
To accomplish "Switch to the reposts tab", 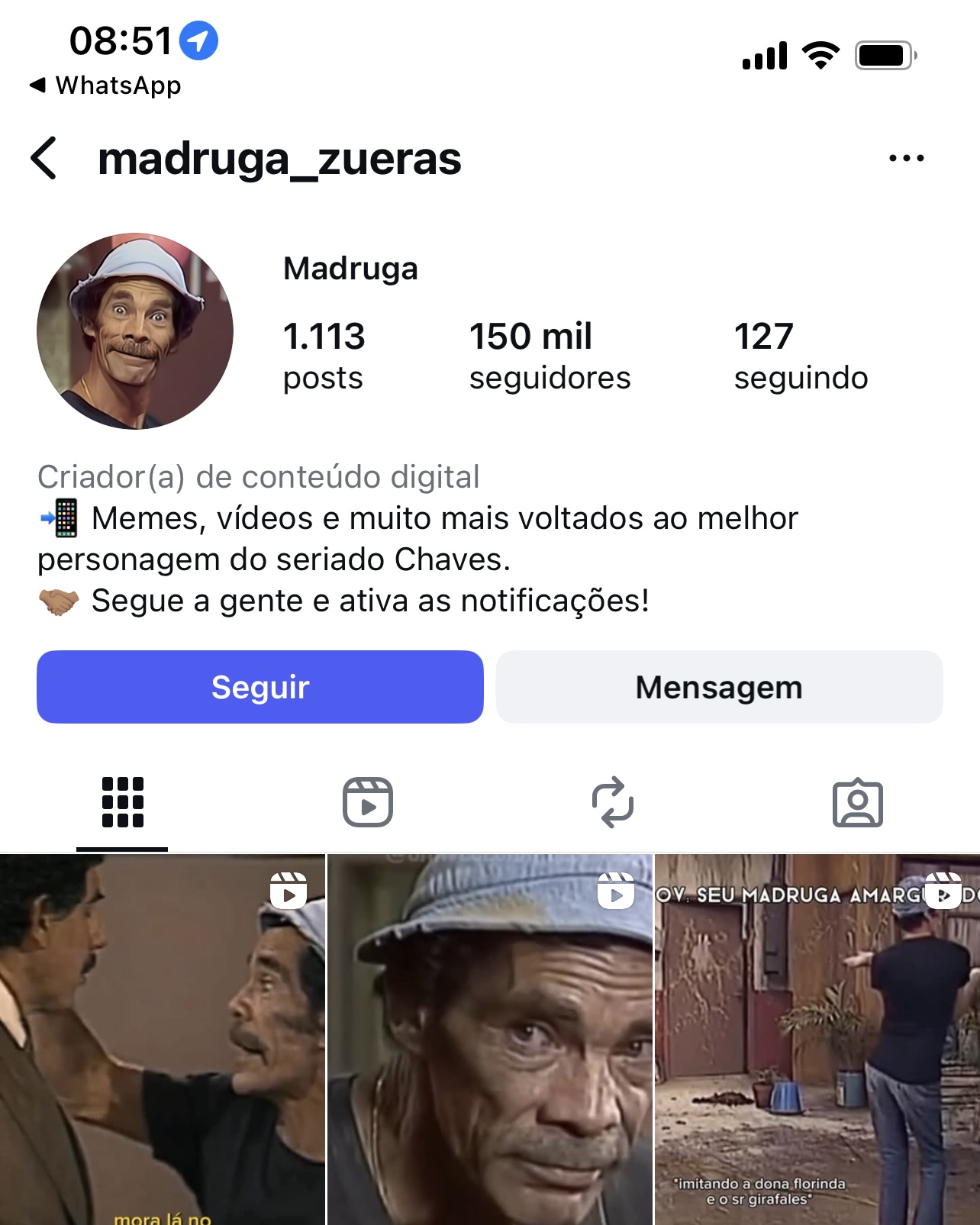I will (x=613, y=802).
